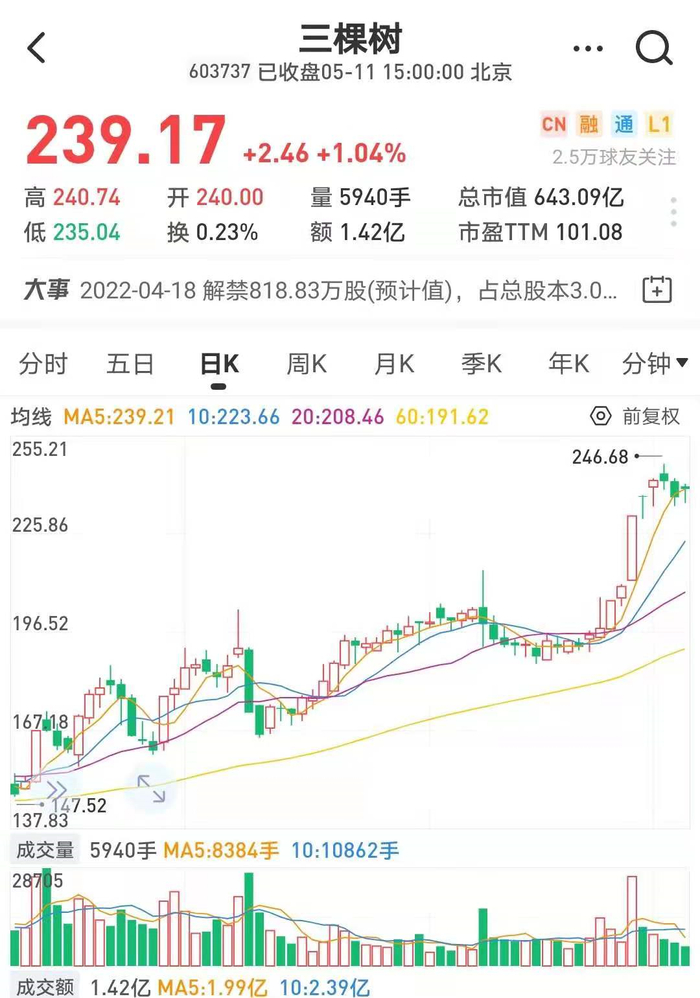This screenshot has height=998, width=700.
Task: Tap the double-arrow chart scroll button
Action: pos(57,789)
